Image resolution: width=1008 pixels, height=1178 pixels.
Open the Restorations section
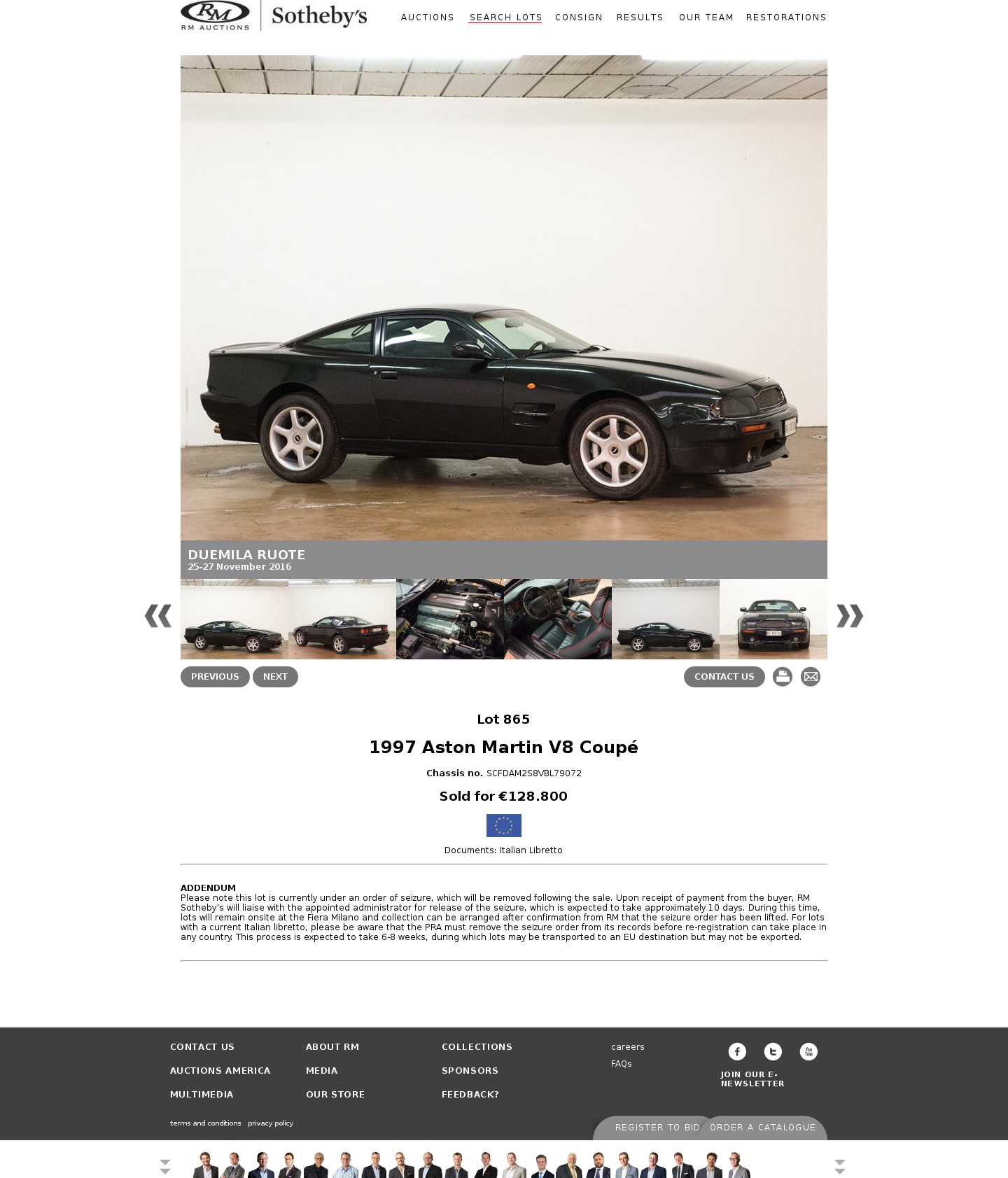point(786,17)
